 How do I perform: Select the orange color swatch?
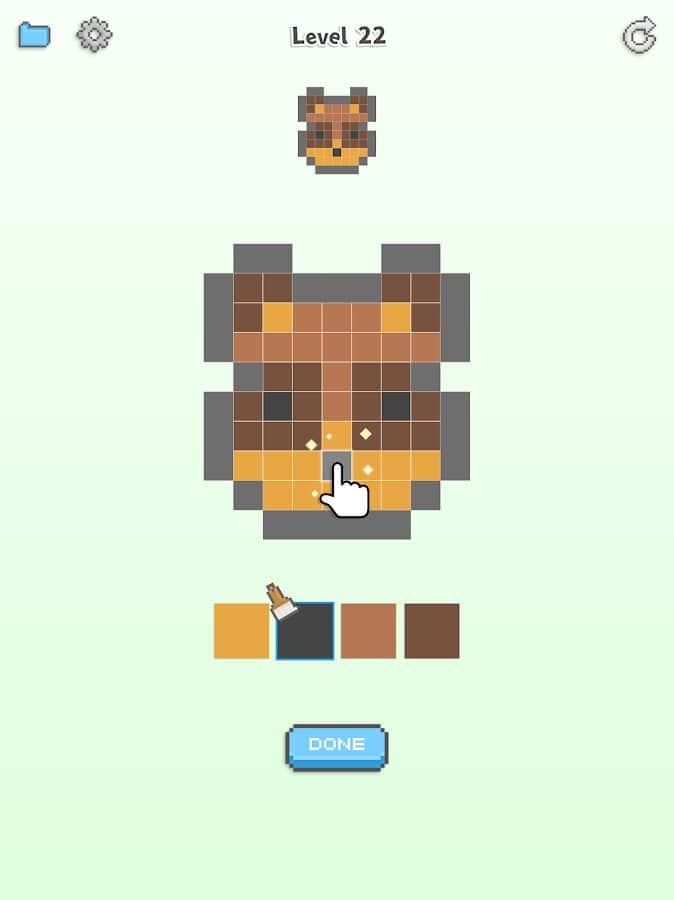[x=241, y=631]
